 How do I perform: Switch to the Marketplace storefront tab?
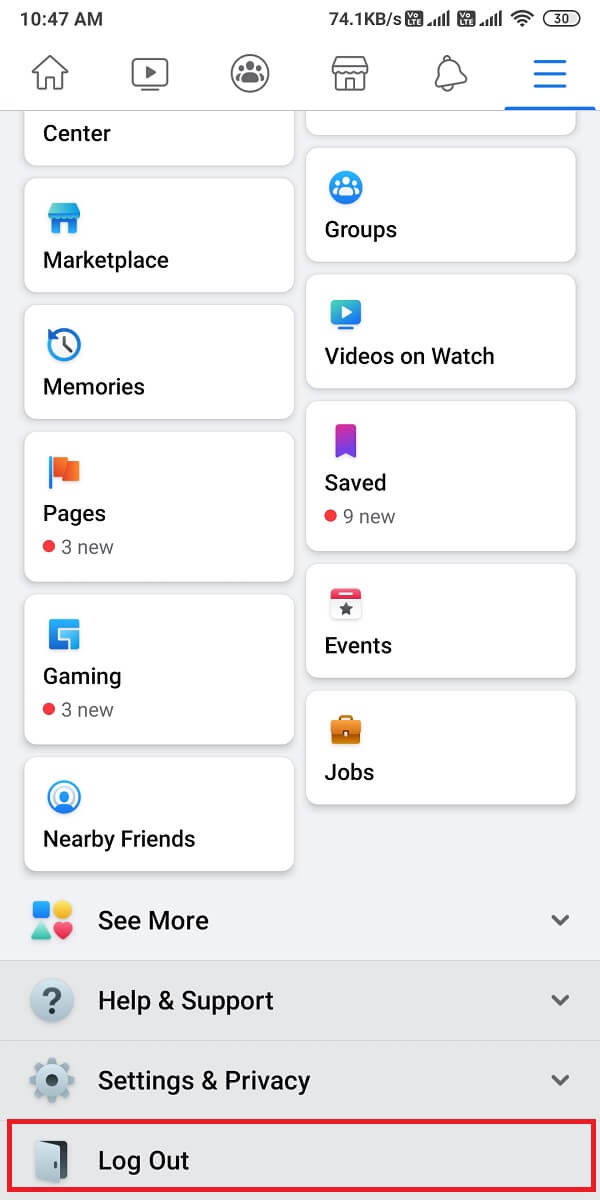[x=350, y=73]
